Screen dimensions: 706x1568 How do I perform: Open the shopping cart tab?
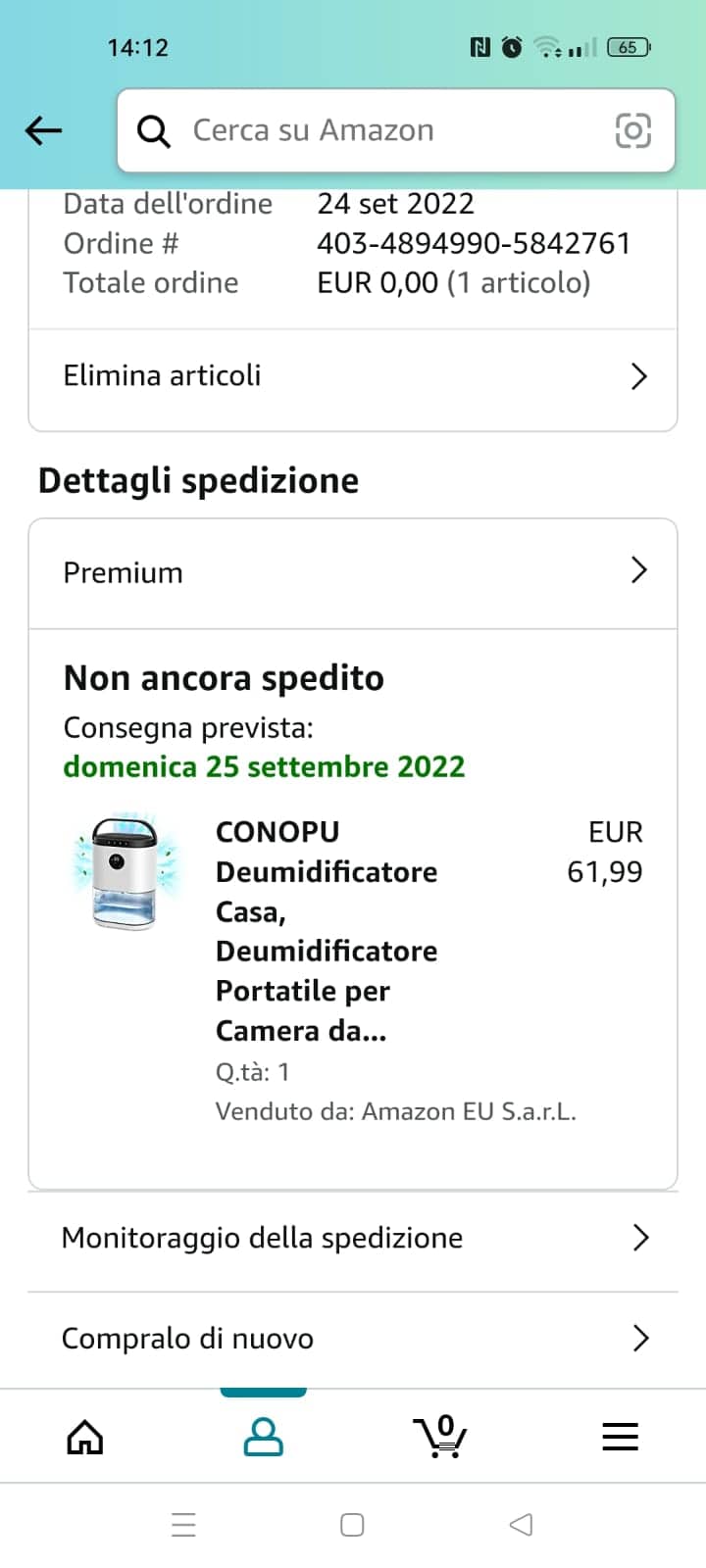[441, 1437]
